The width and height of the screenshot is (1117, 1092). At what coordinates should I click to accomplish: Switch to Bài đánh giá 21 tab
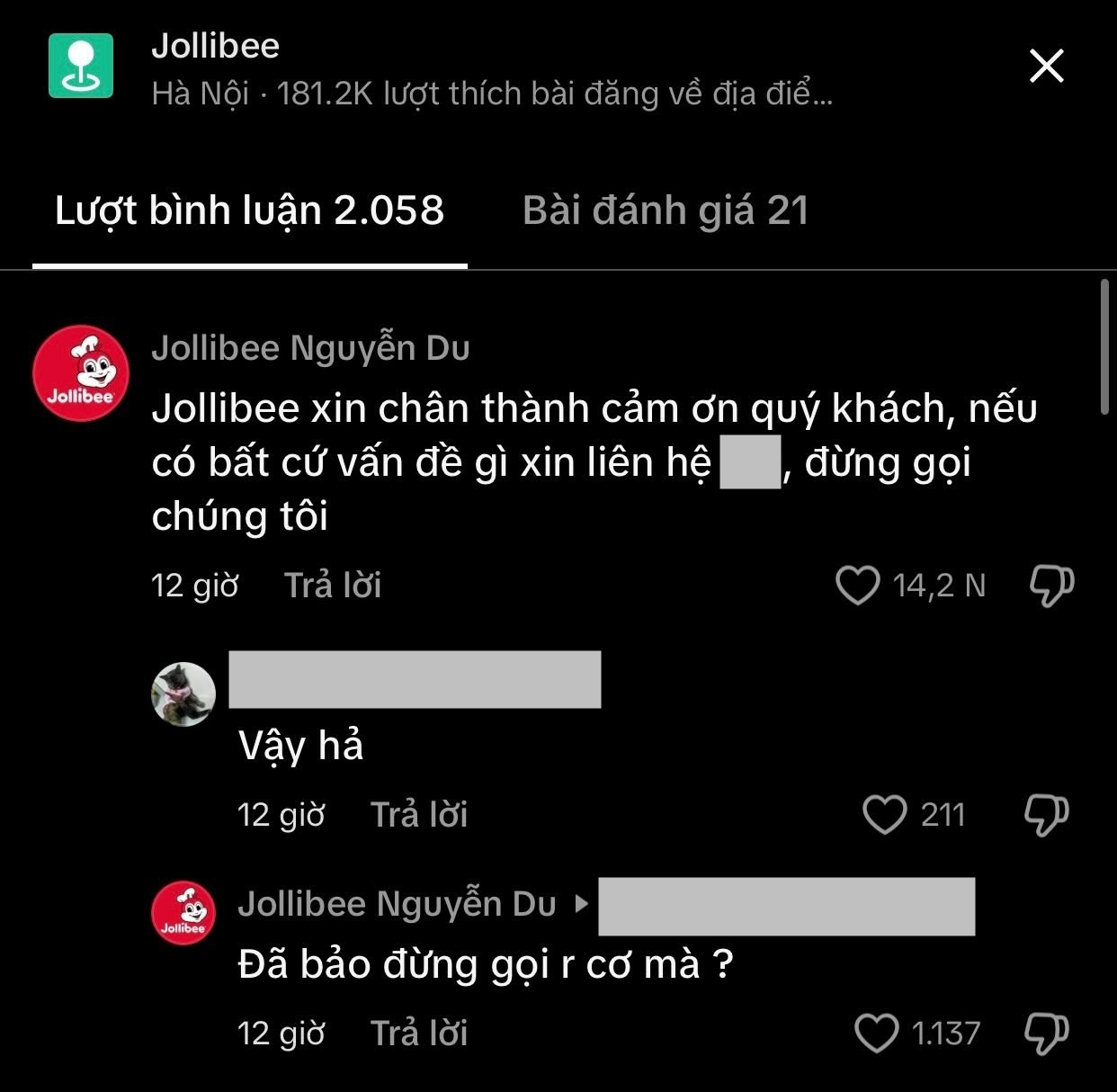click(x=666, y=210)
